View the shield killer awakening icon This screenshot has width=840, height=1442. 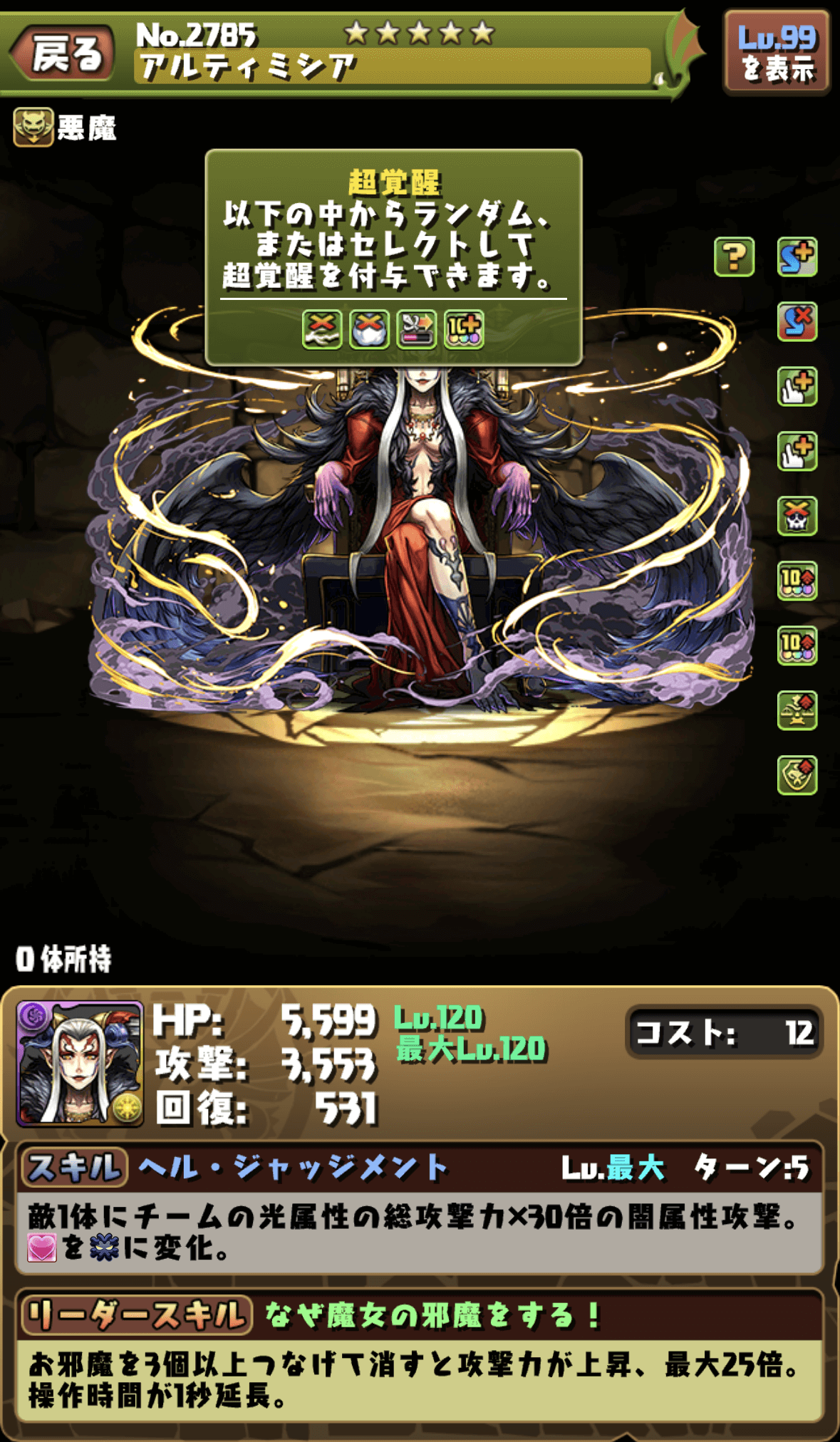pos(797,775)
